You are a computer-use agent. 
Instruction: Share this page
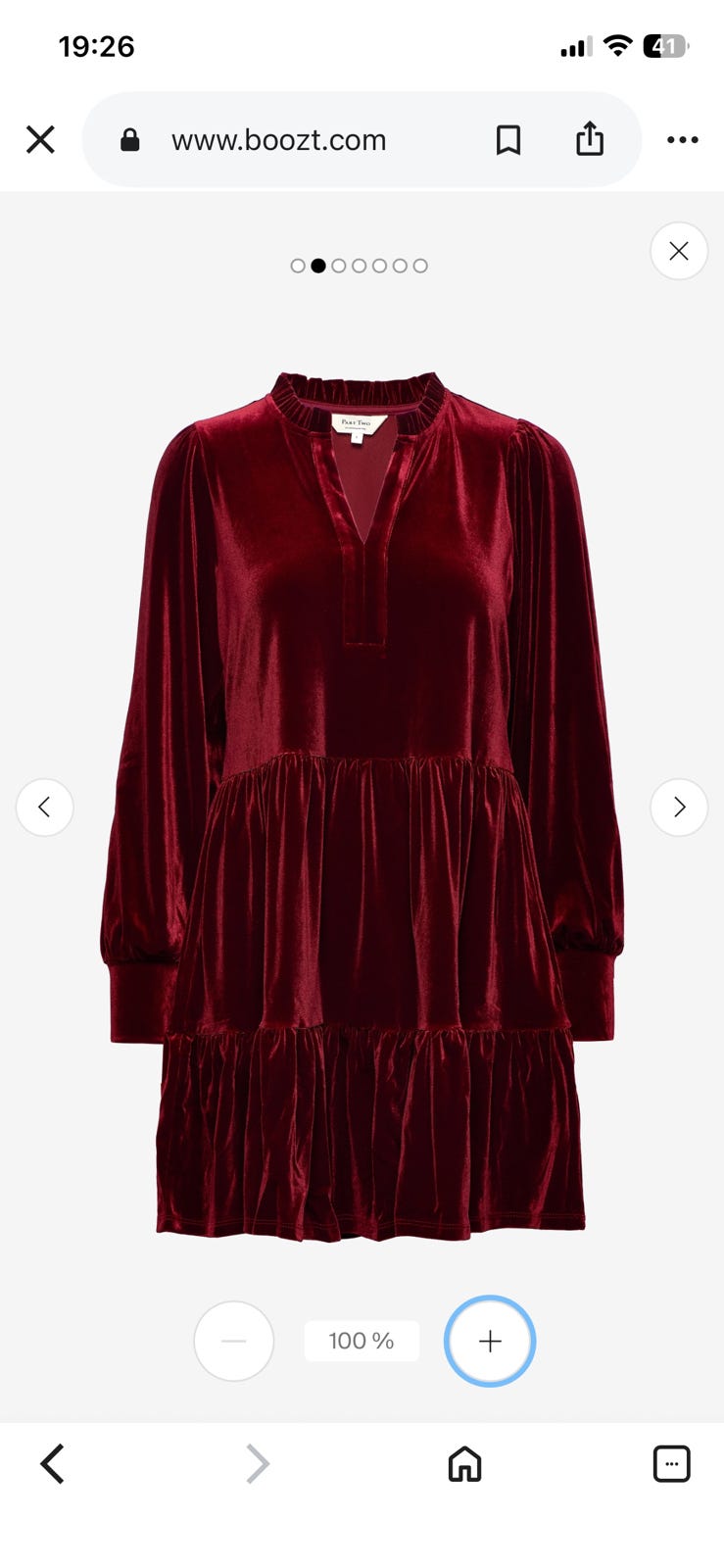click(590, 138)
